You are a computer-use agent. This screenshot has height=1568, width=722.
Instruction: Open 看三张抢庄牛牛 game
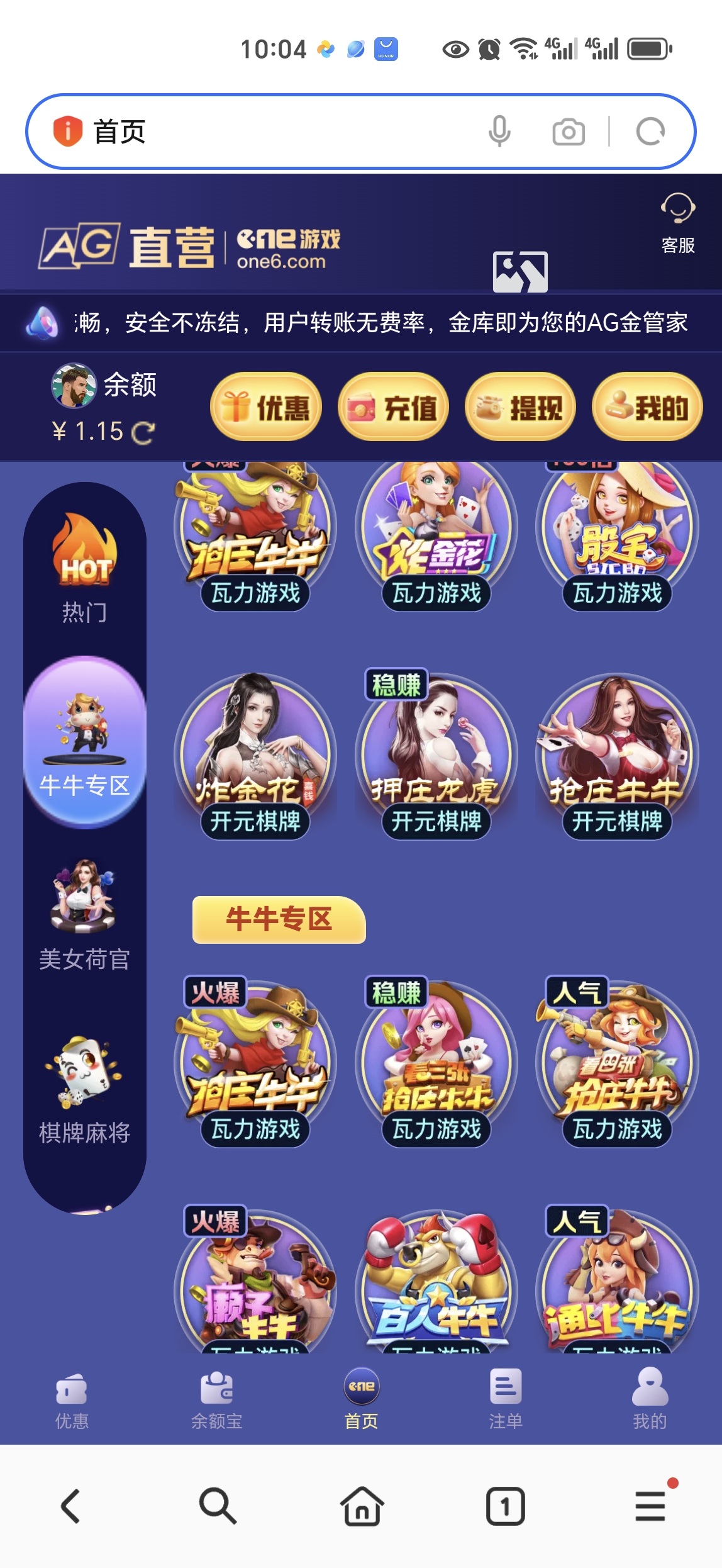(436, 1063)
